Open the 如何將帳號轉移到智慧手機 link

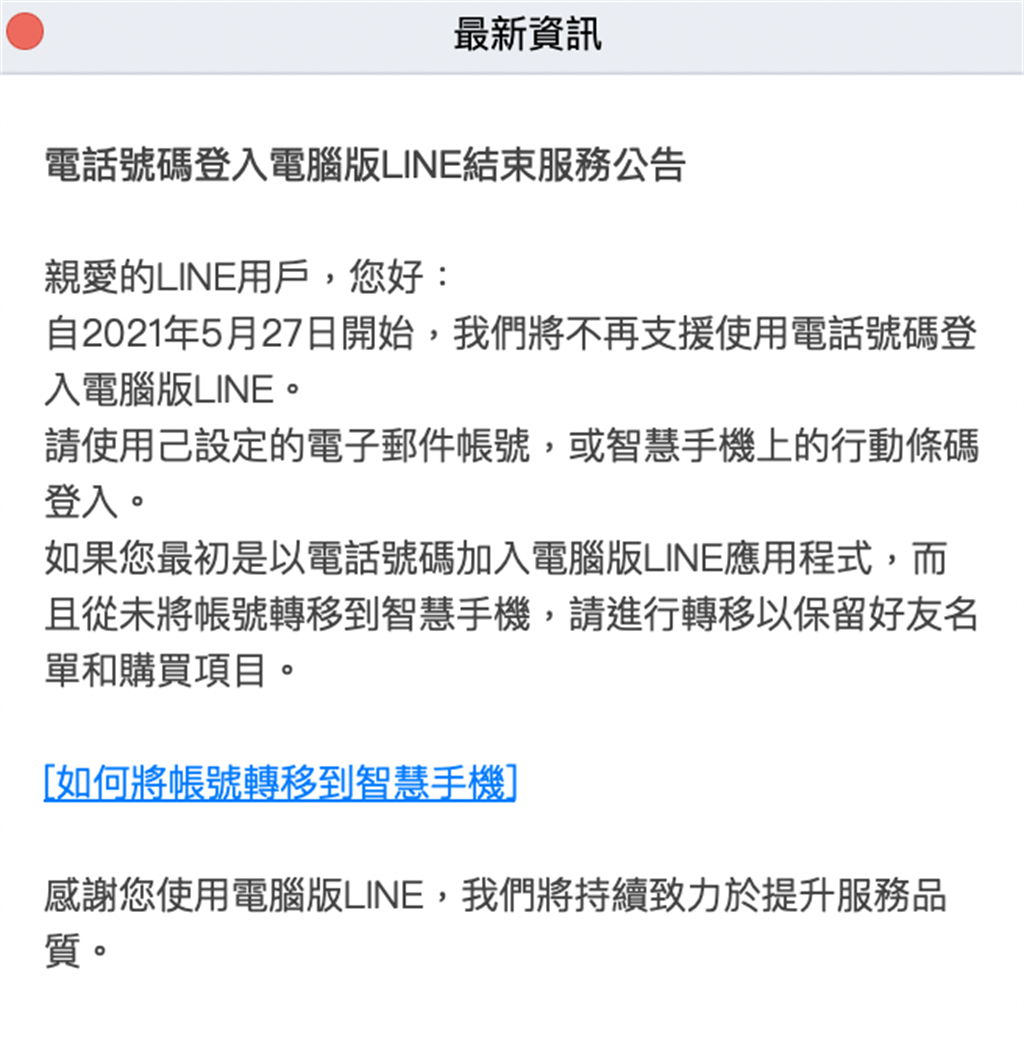[280, 783]
